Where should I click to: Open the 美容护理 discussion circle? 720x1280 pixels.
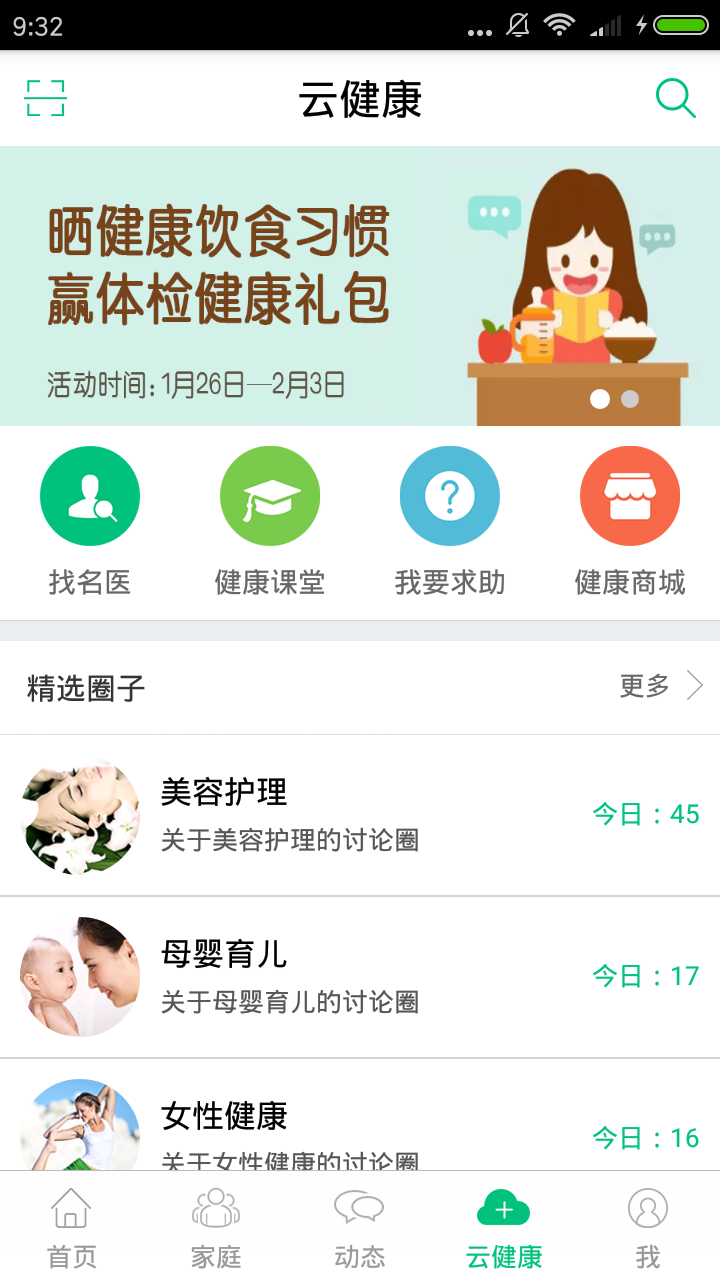point(360,815)
